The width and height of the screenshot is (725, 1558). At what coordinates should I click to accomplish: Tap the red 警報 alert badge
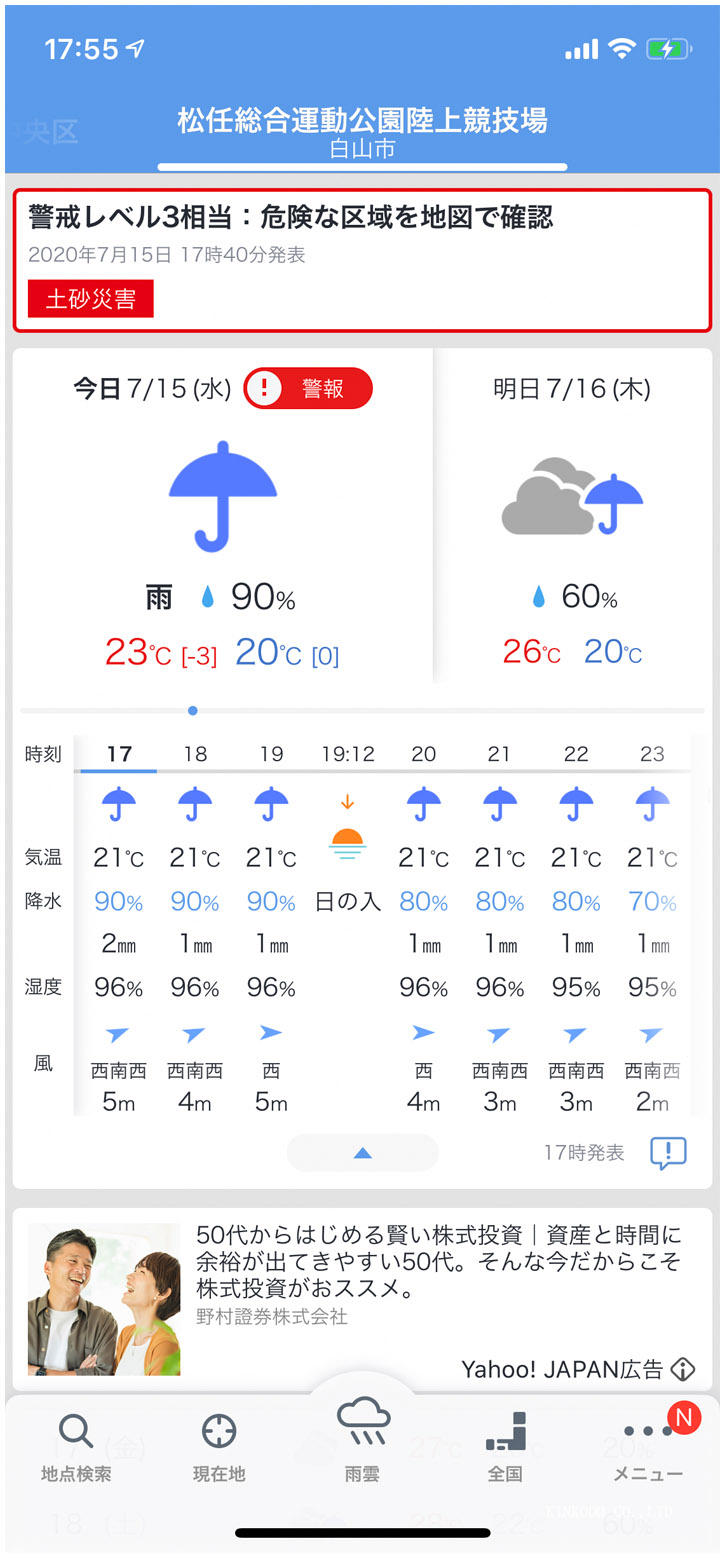tap(308, 389)
